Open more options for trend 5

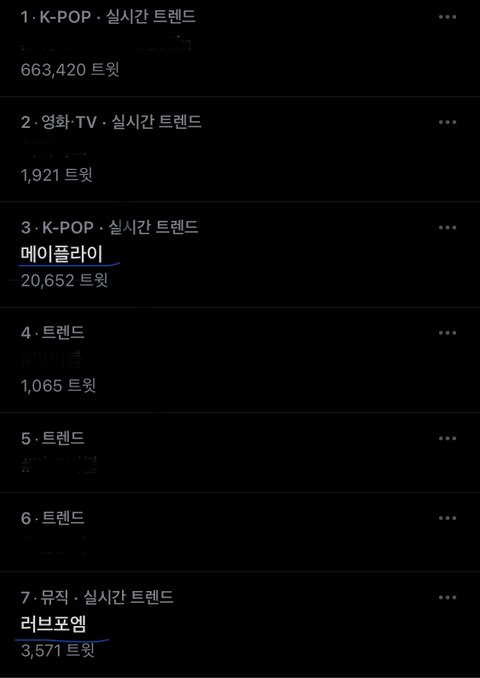447,438
